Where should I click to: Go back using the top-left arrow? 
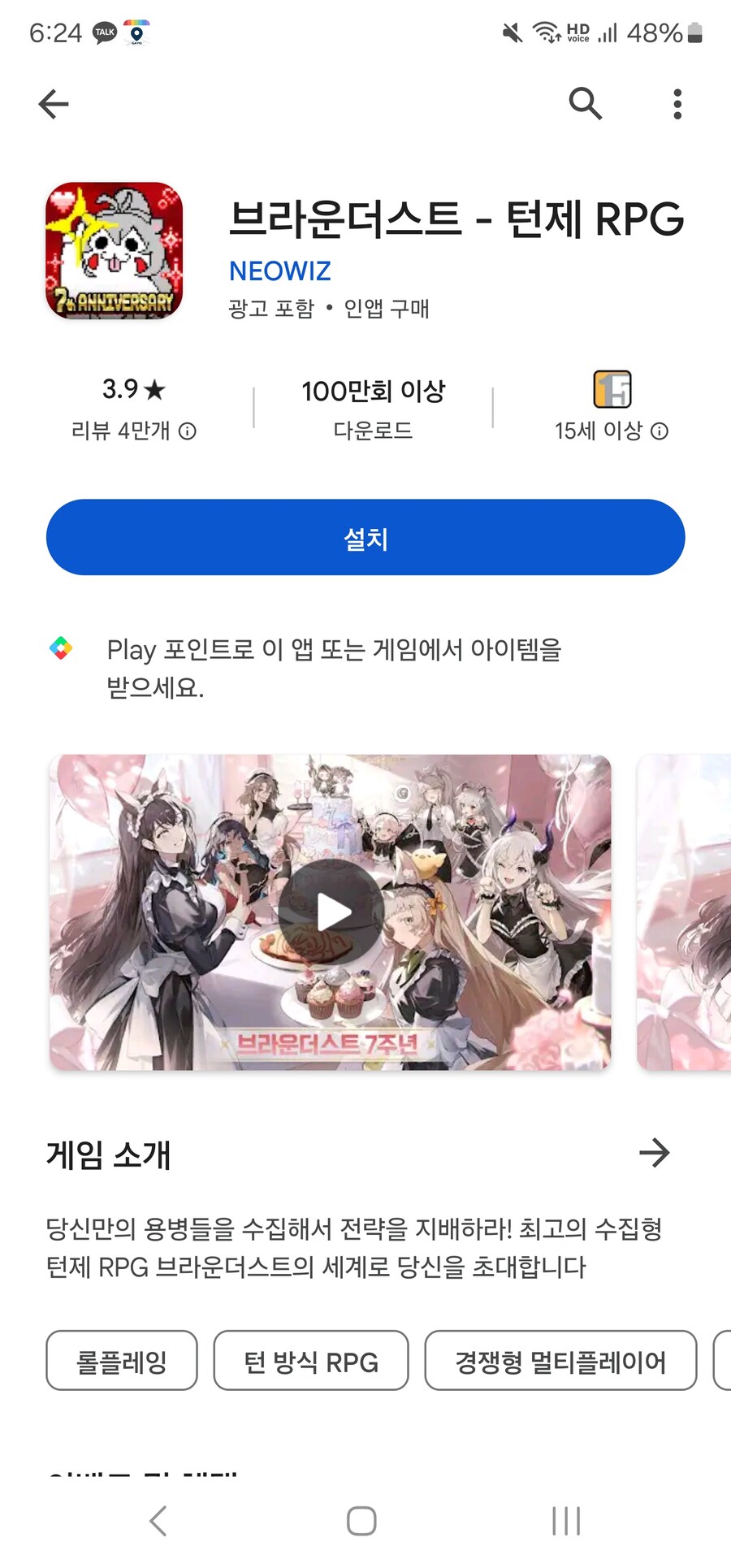coord(52,103)
